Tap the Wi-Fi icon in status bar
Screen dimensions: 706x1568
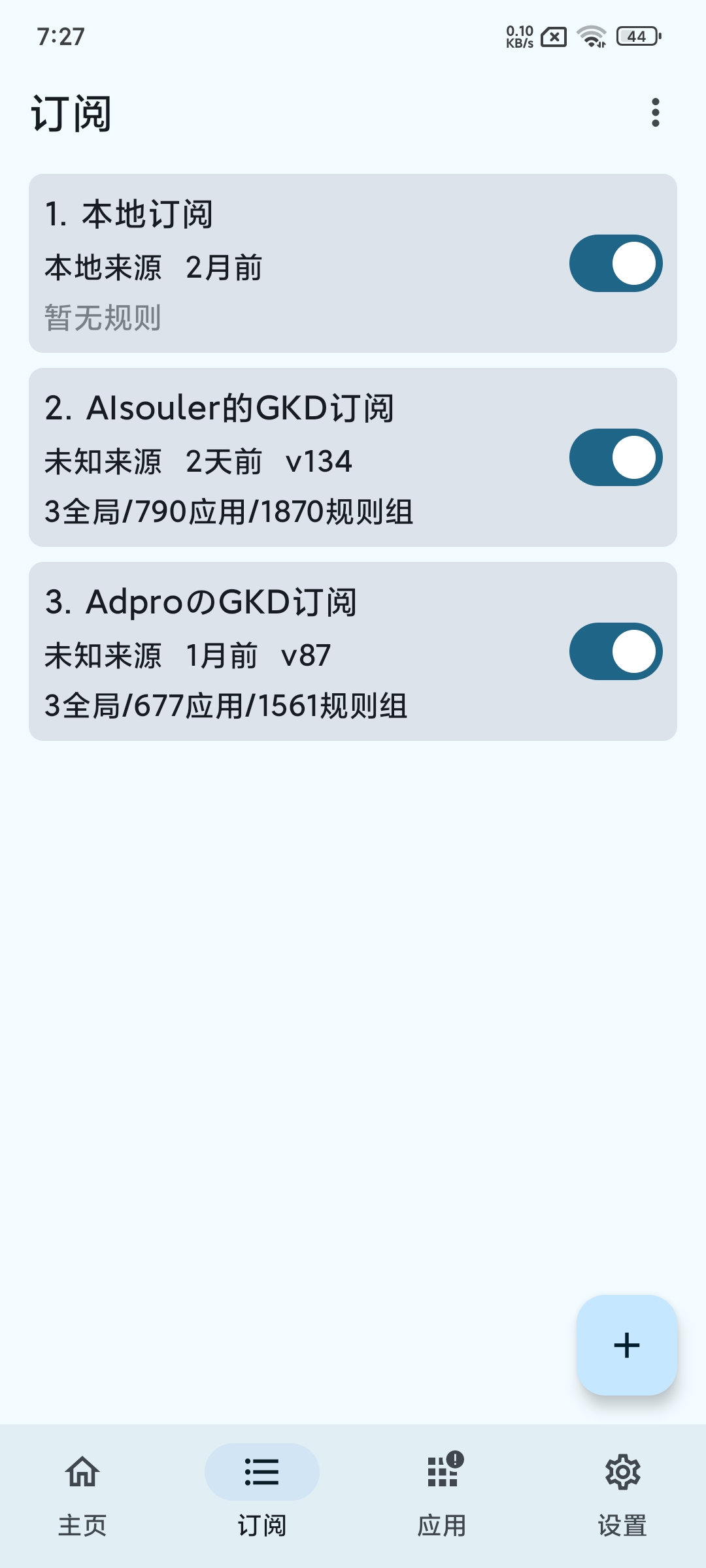coord(590,37)
